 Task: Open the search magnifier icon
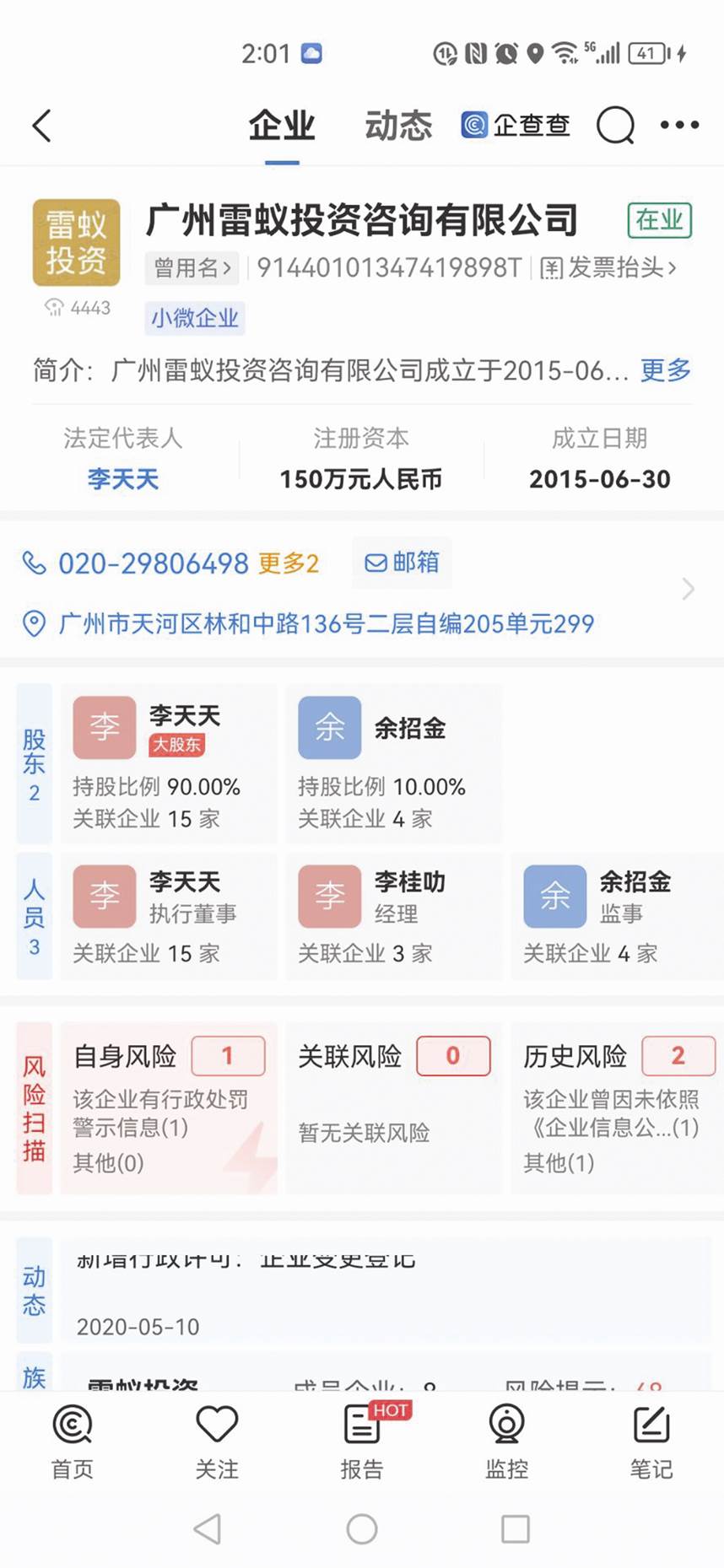click(615, 126)
